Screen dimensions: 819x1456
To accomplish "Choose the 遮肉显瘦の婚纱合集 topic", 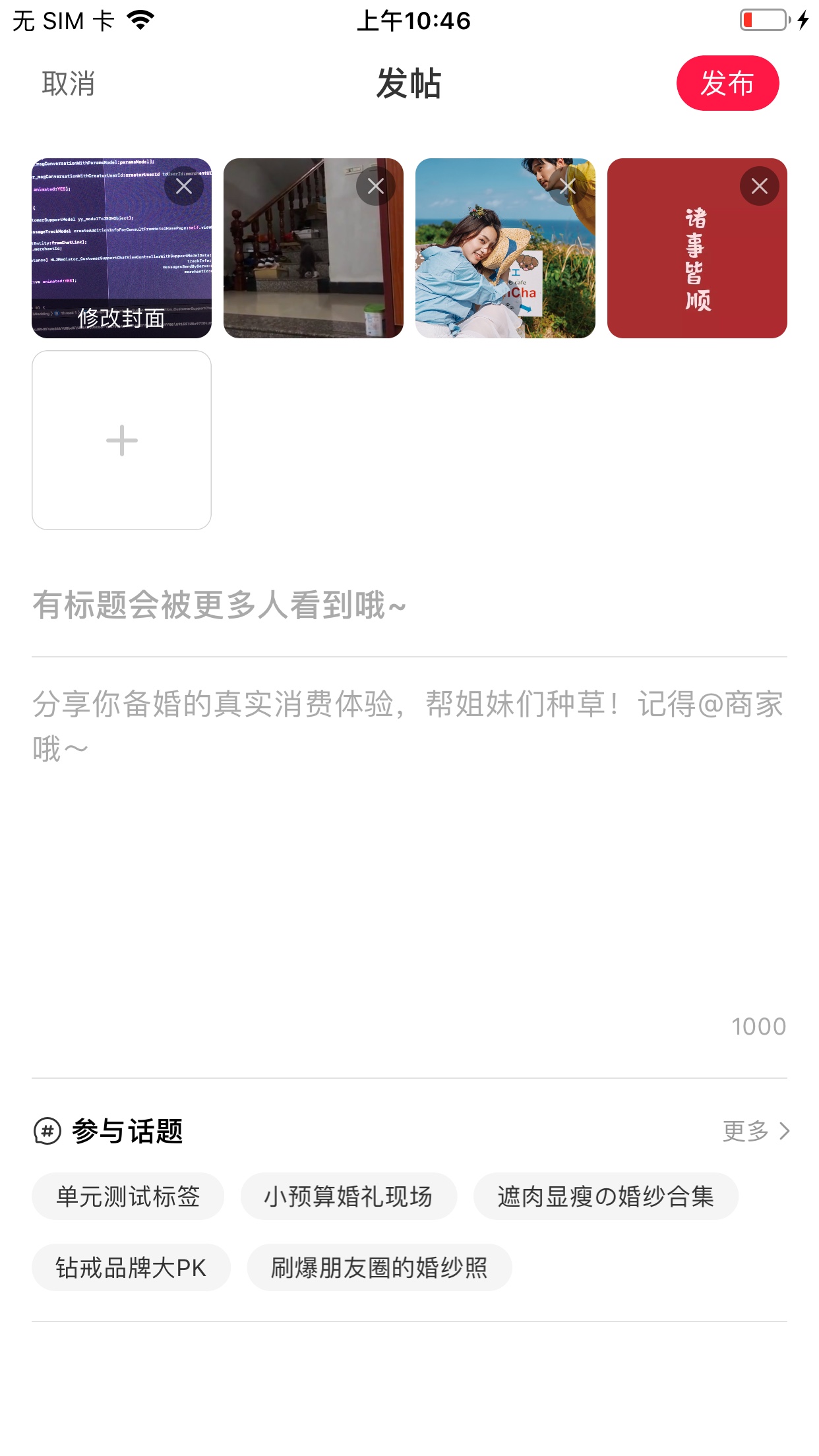I will 605,1196.
